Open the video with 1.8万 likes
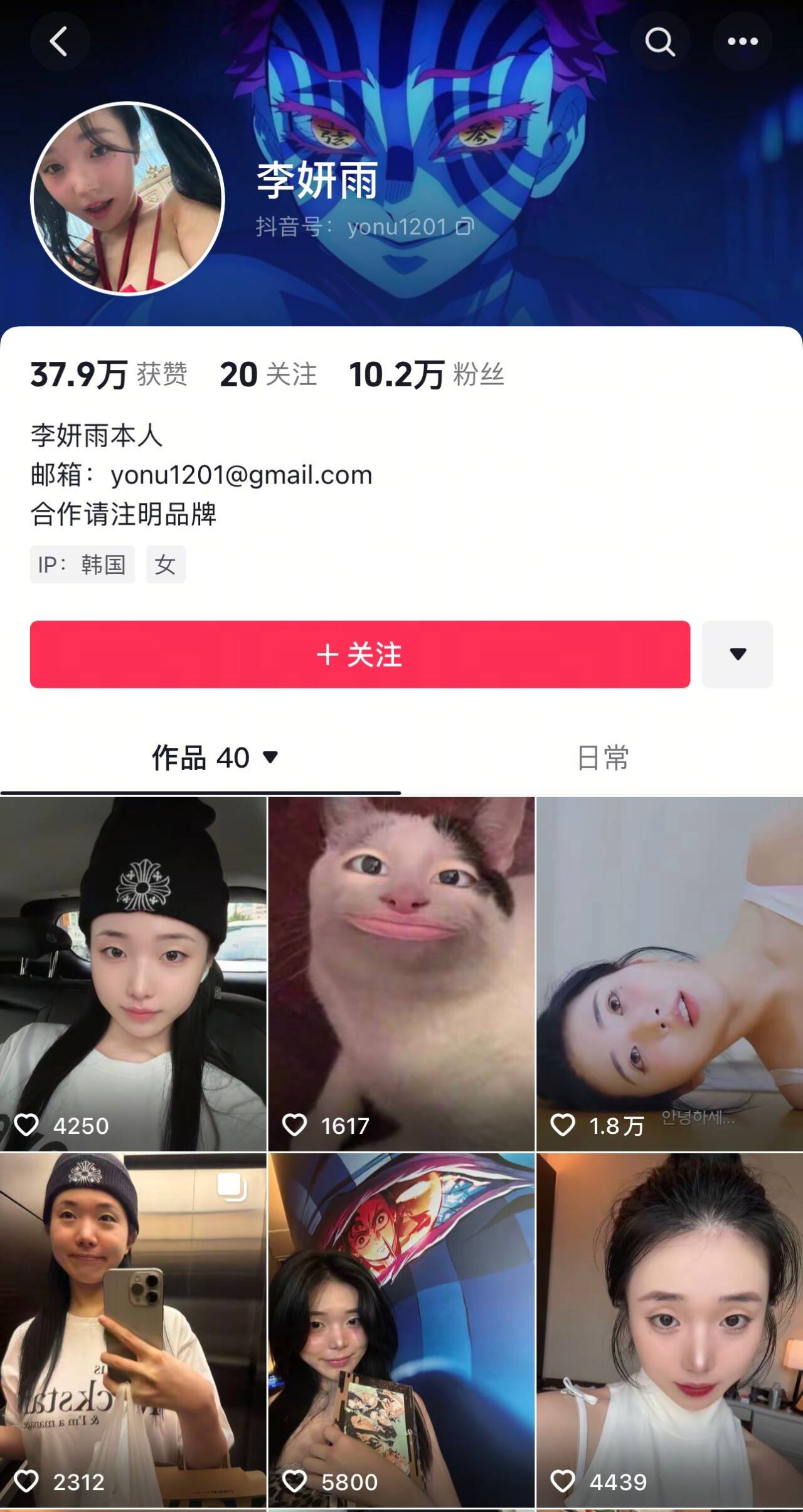This screenshot has width=803, height=1512. coord(669,974)
